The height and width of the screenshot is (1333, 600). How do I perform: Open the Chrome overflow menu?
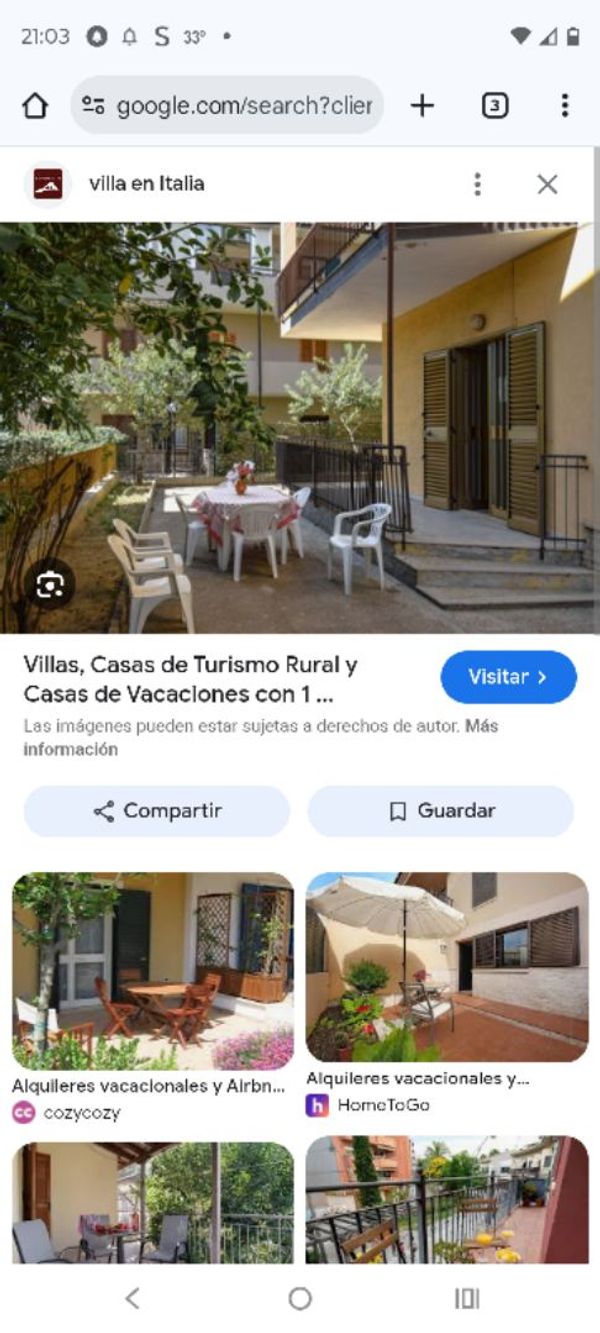click(x=565, y=106)
